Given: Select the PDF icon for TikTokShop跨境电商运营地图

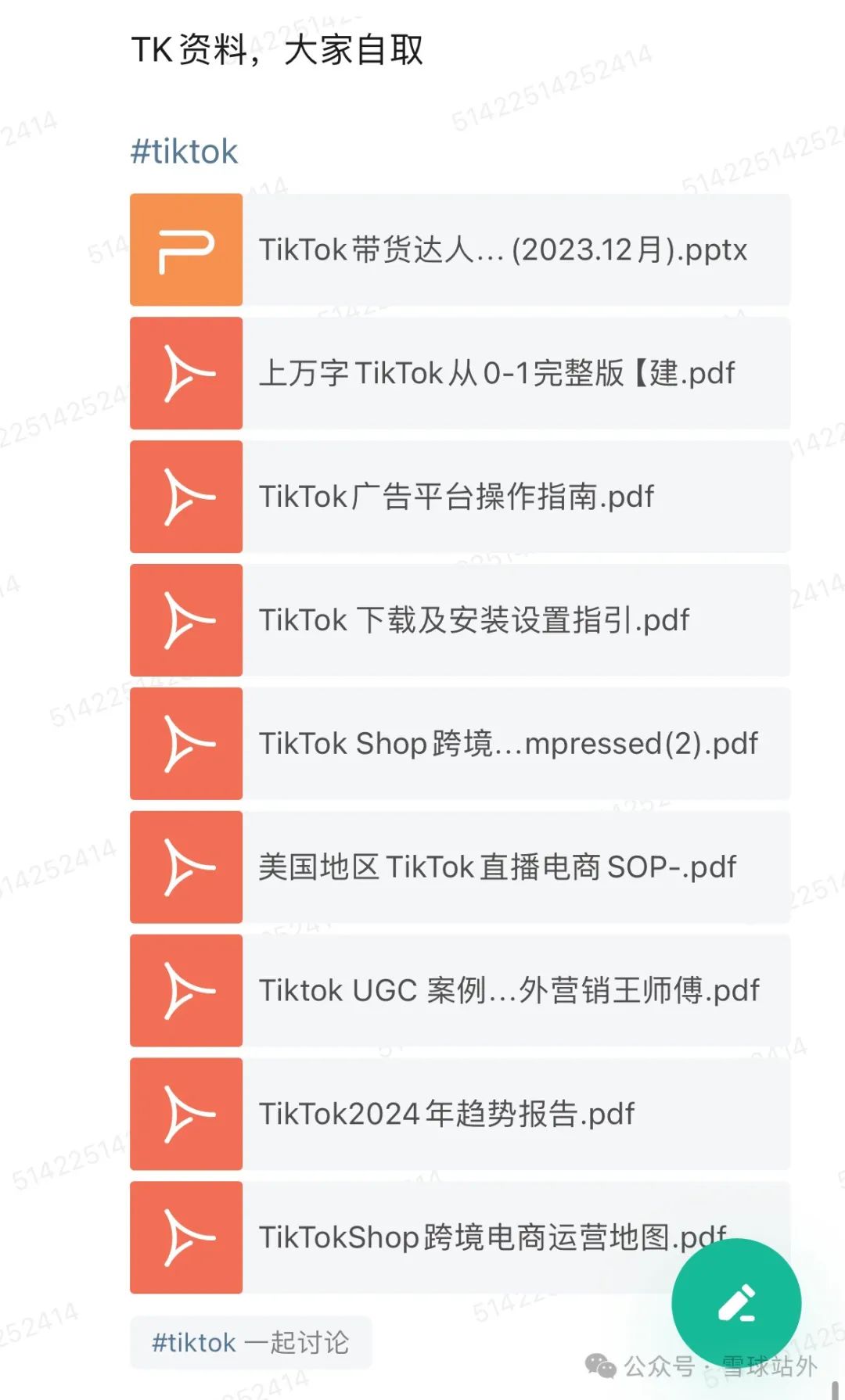Looking at the screenshot, I should coord(185,1237).
